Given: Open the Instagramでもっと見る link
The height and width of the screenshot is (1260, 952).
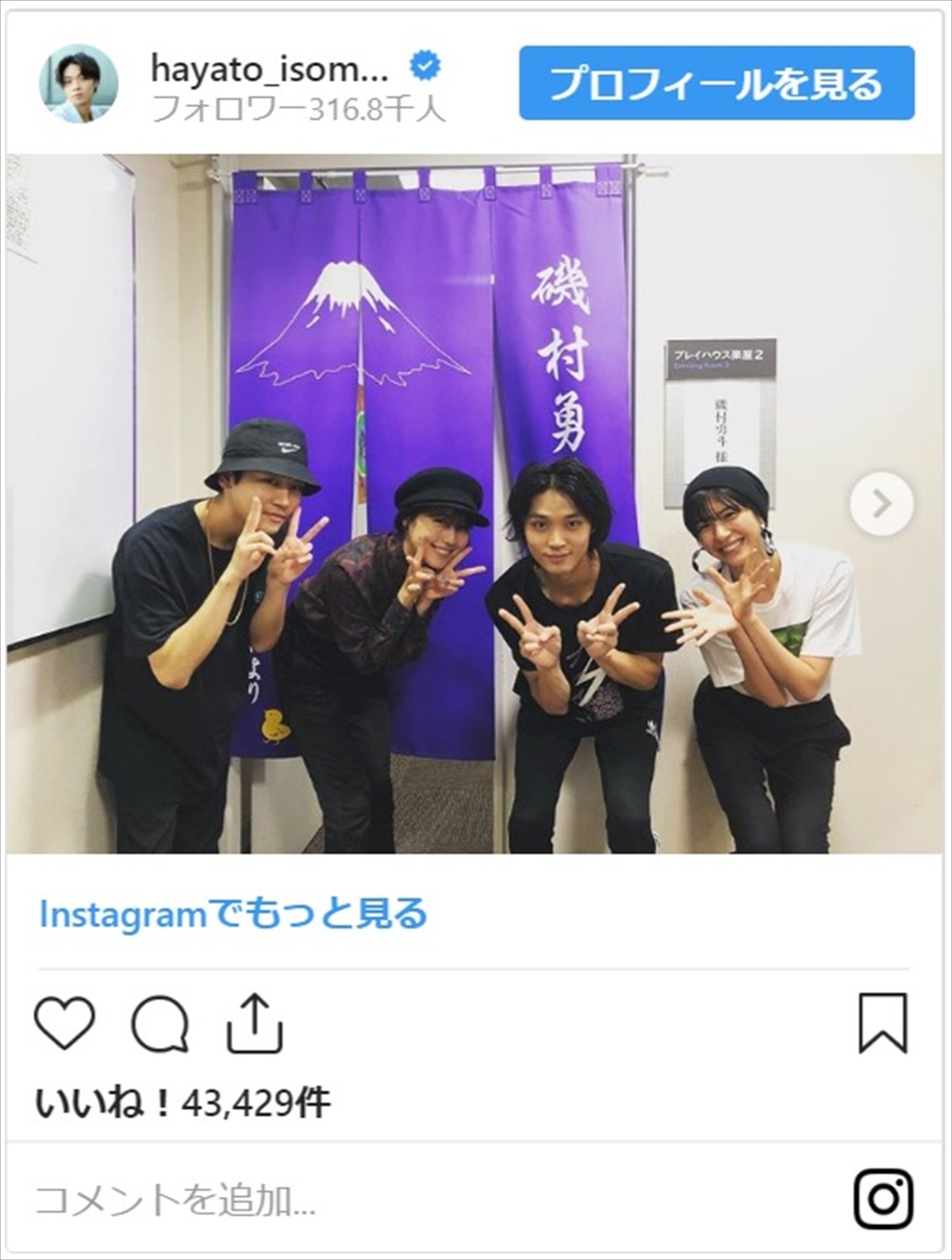Looking at the screenshot, I should 233,914.
